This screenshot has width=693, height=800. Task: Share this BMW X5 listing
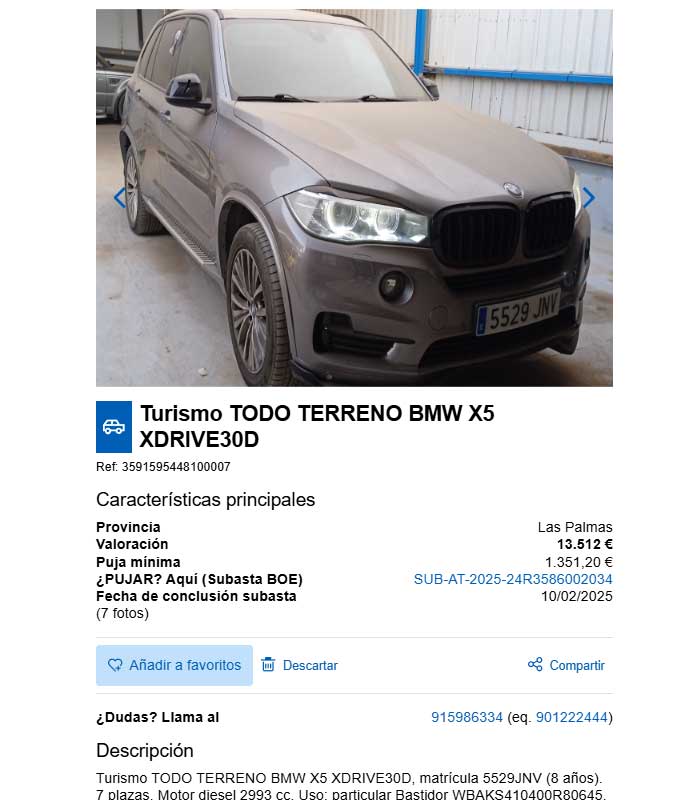click(x=566, y=665)
